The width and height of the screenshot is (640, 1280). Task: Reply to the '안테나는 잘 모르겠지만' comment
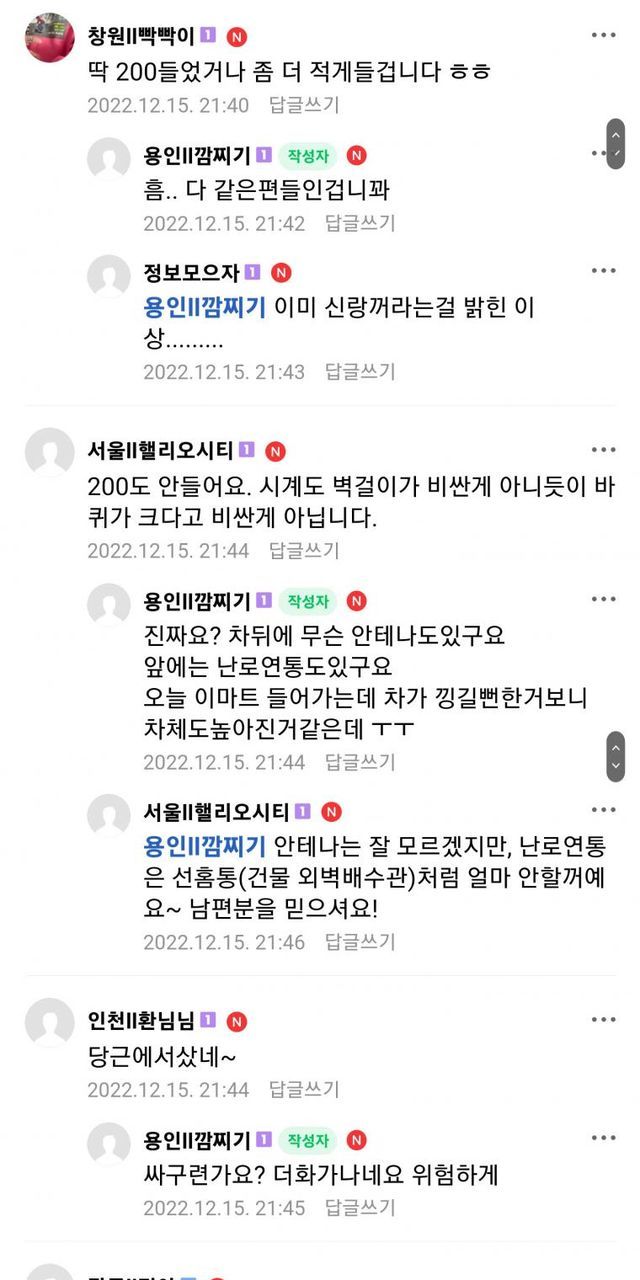pos(360,942)
